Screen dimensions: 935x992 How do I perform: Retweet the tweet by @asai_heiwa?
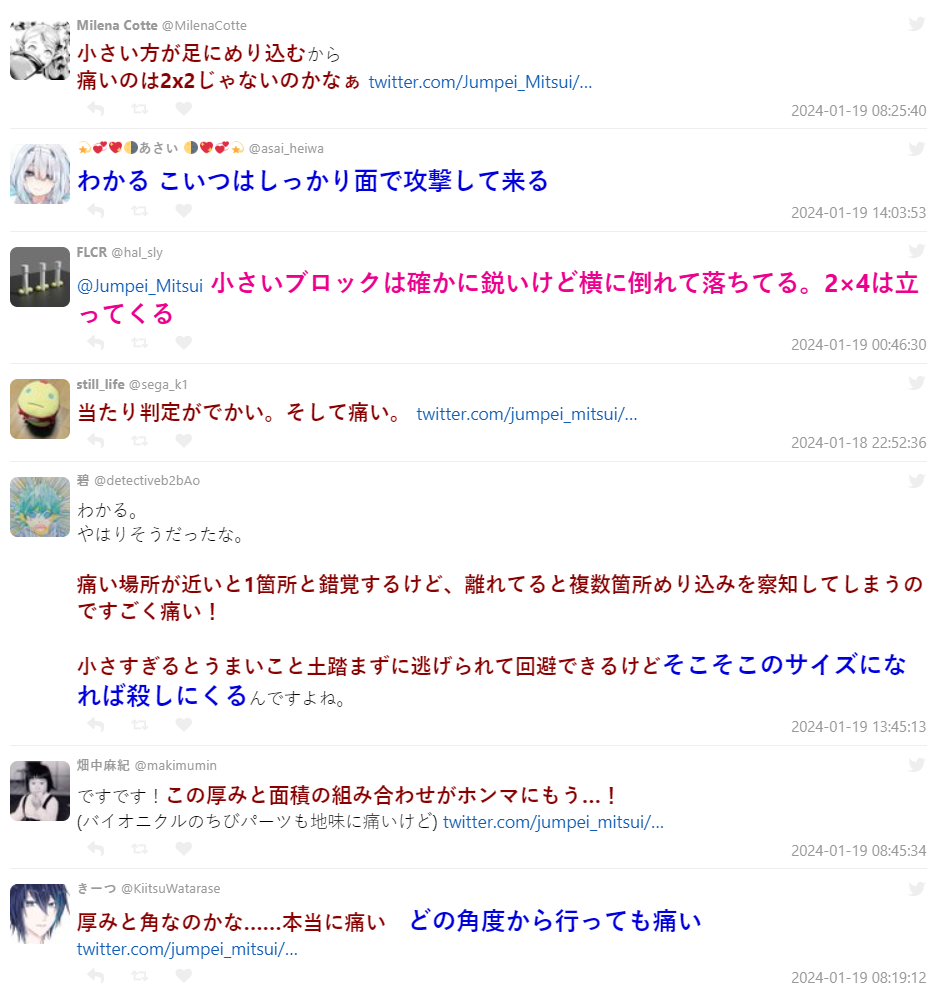click(x=140, y=211)
